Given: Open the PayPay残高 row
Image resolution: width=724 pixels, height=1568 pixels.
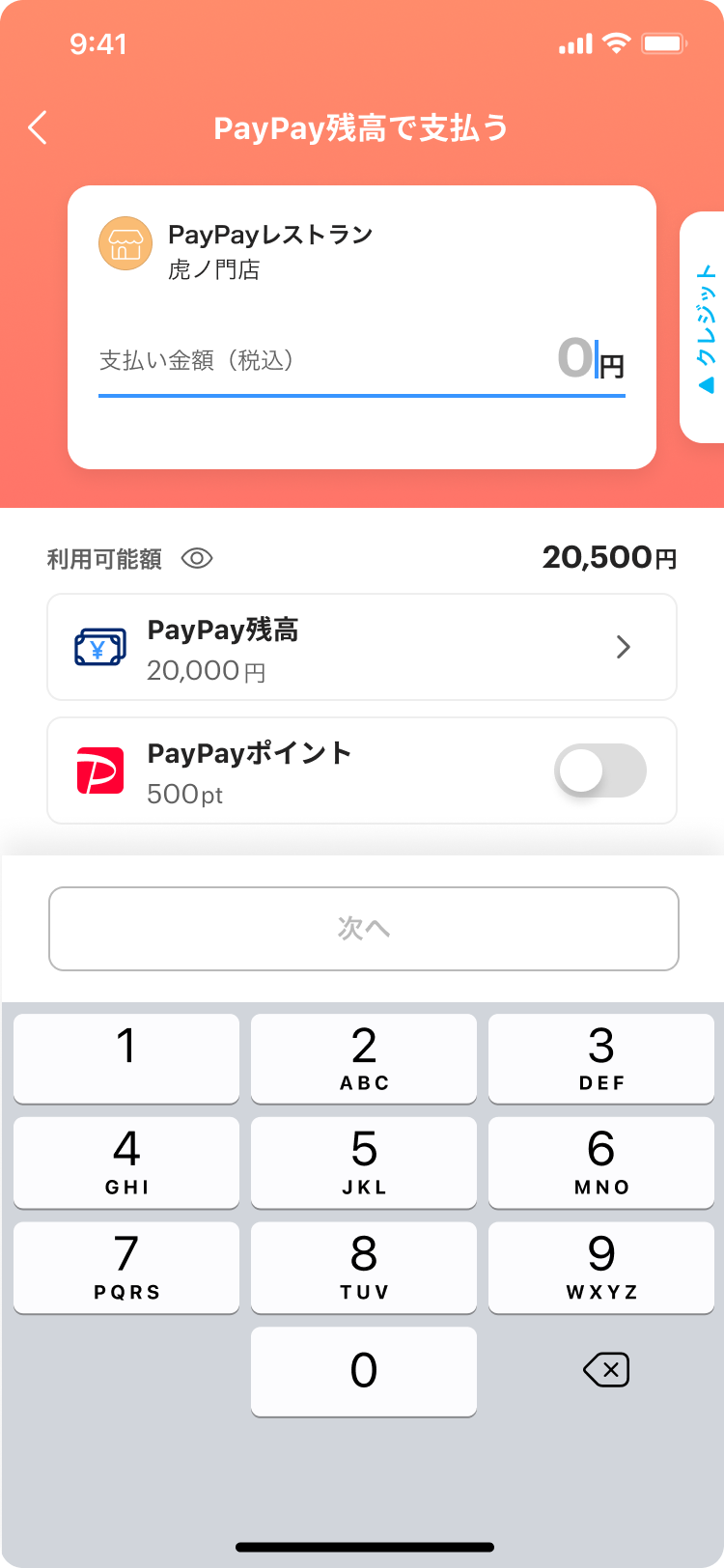Looking at the screenshot, I should click(x=362, y=647).
